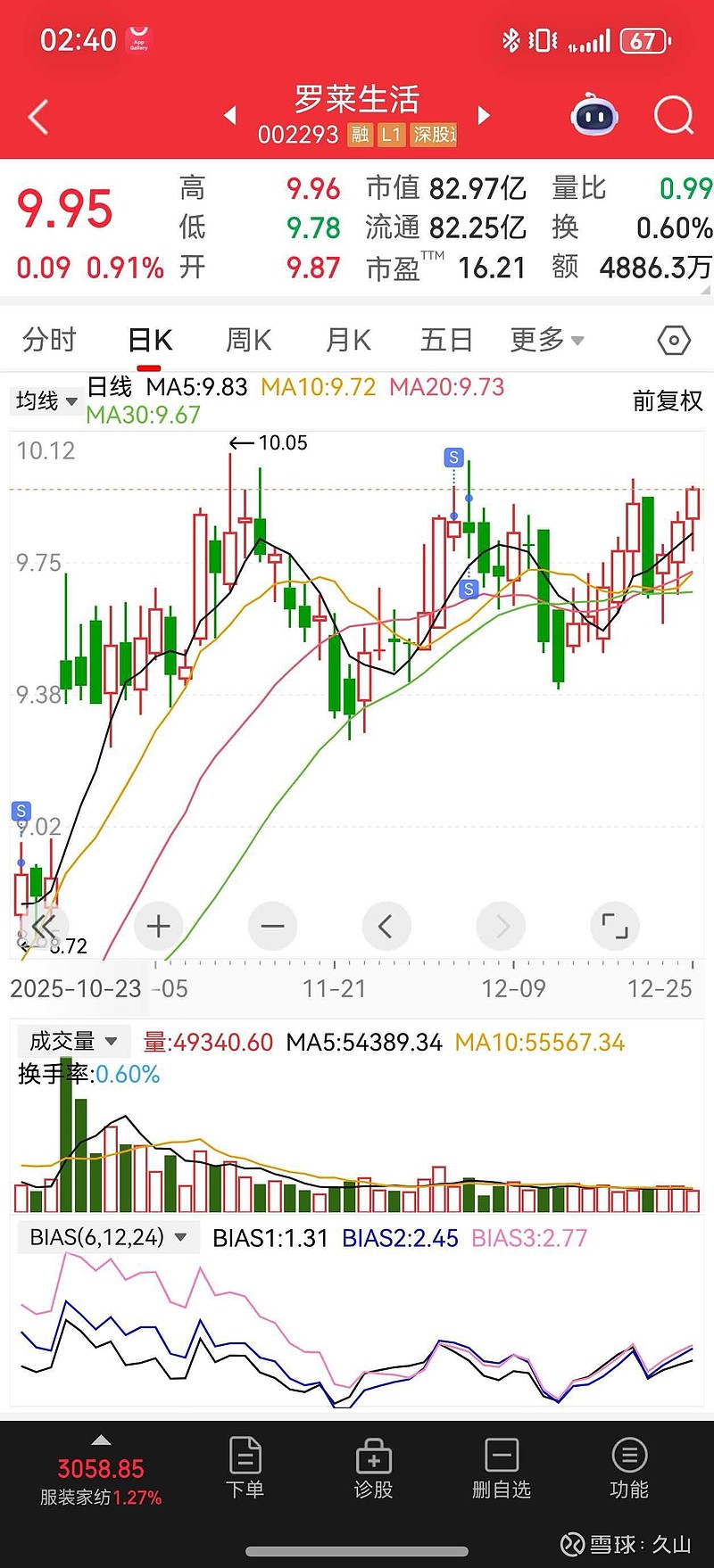Zoom in the K-line chart

click(x=159, y=927)
